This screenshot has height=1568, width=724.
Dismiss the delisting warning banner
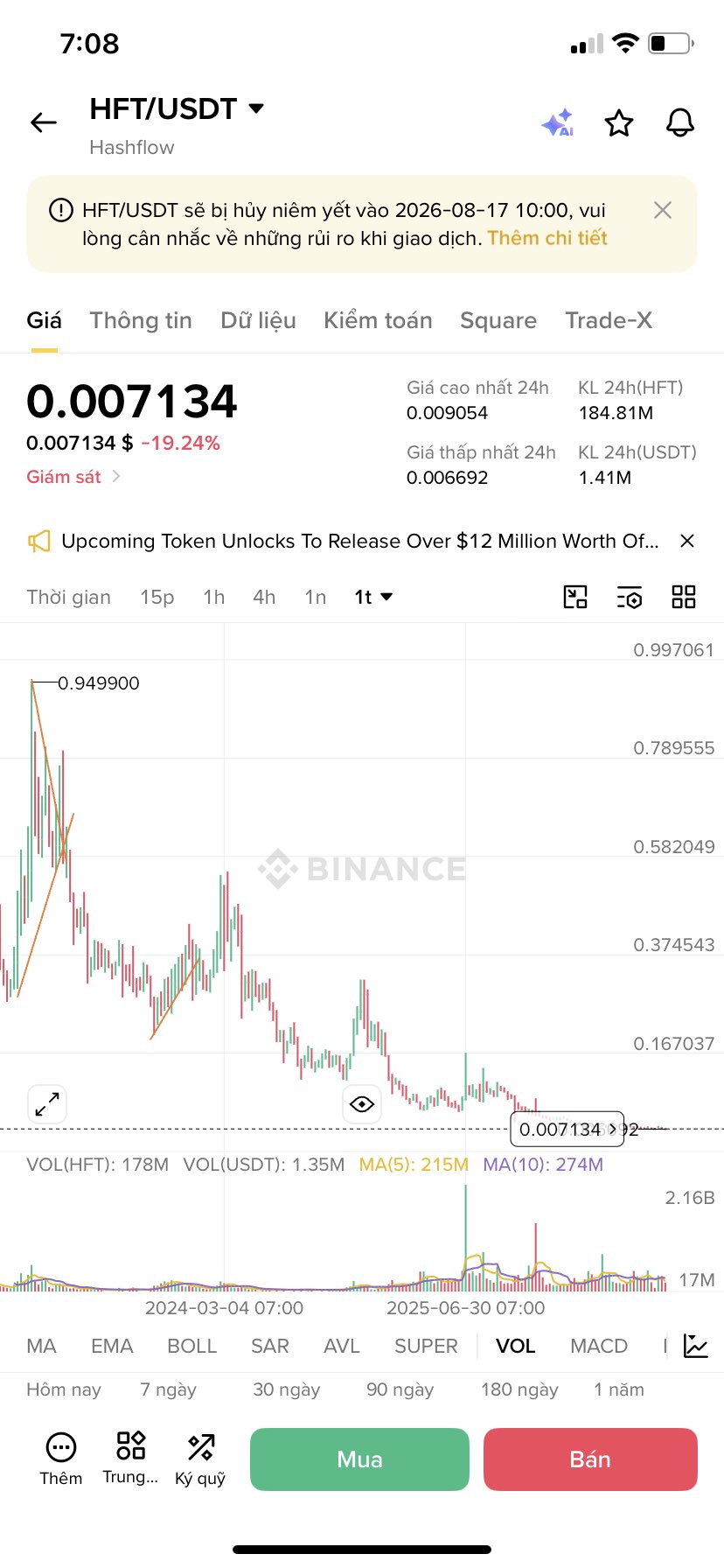coord(663,210)
